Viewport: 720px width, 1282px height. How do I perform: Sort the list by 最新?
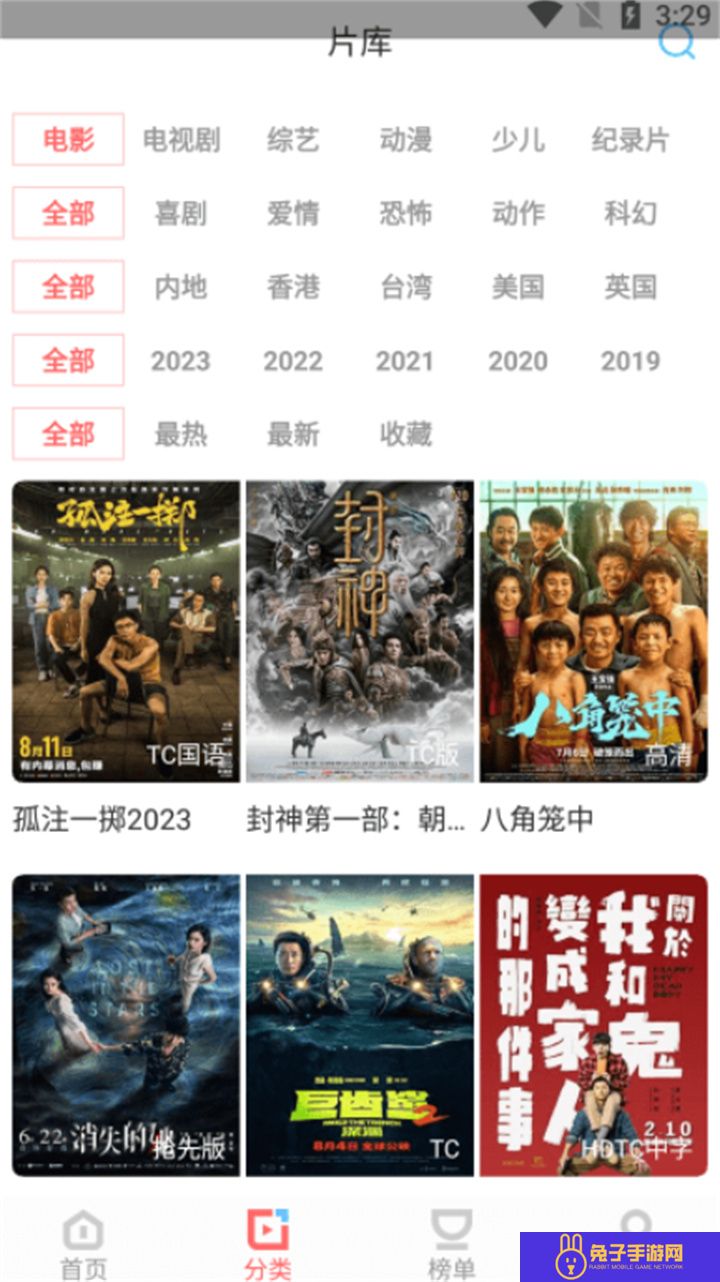click(x=293, y=434)
